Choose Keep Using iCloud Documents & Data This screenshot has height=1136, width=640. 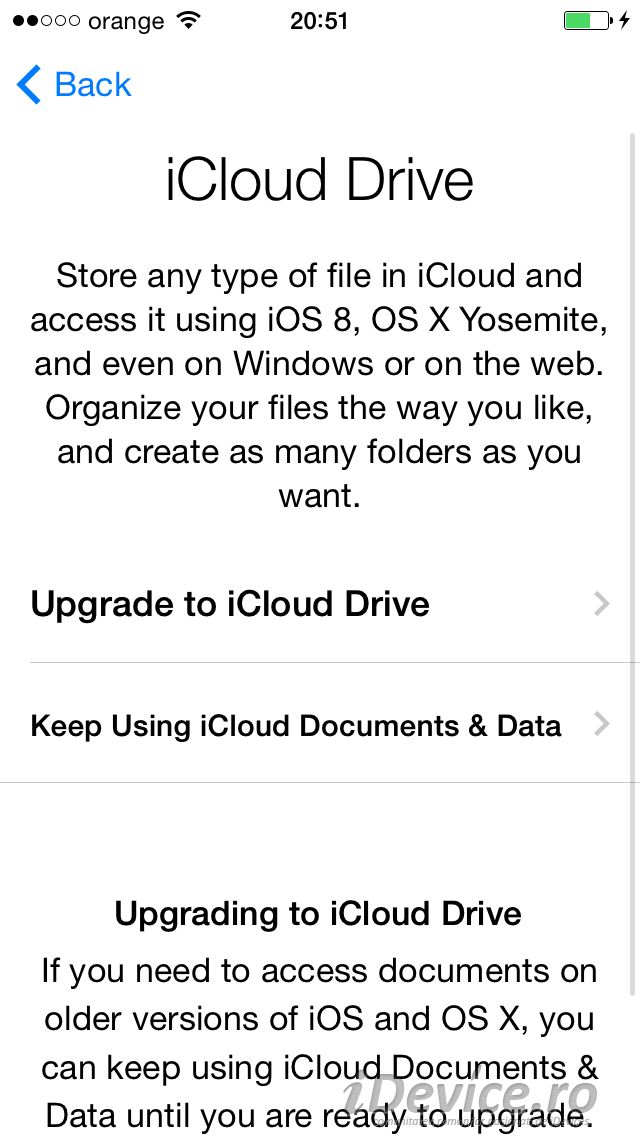point(320,723)
